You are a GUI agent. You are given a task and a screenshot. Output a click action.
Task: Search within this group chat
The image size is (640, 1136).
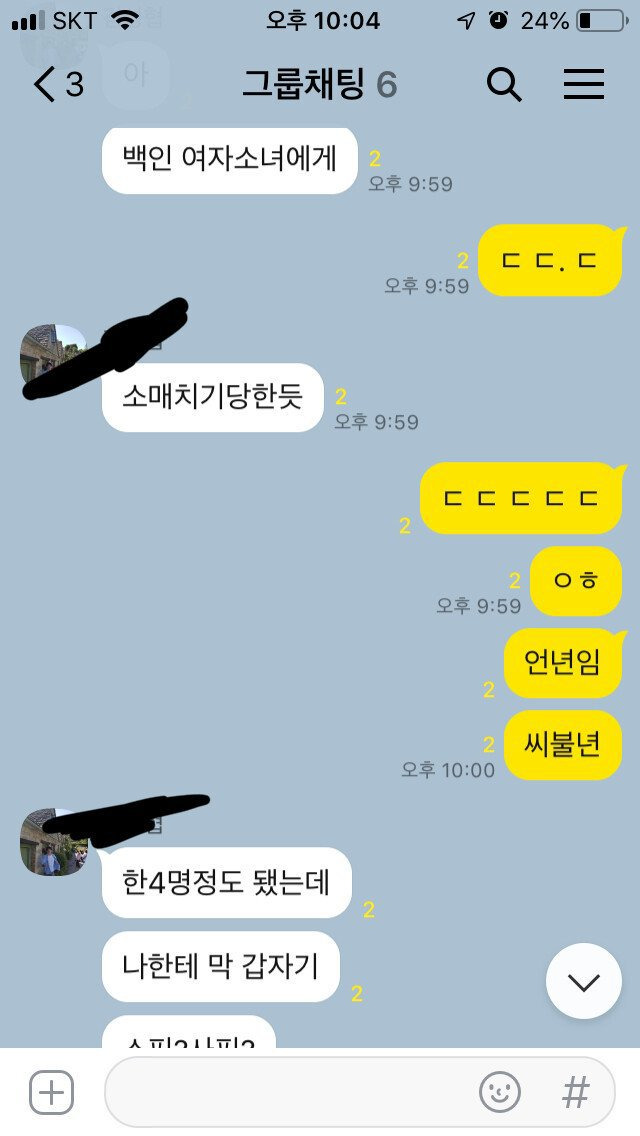tap(504, 85)
